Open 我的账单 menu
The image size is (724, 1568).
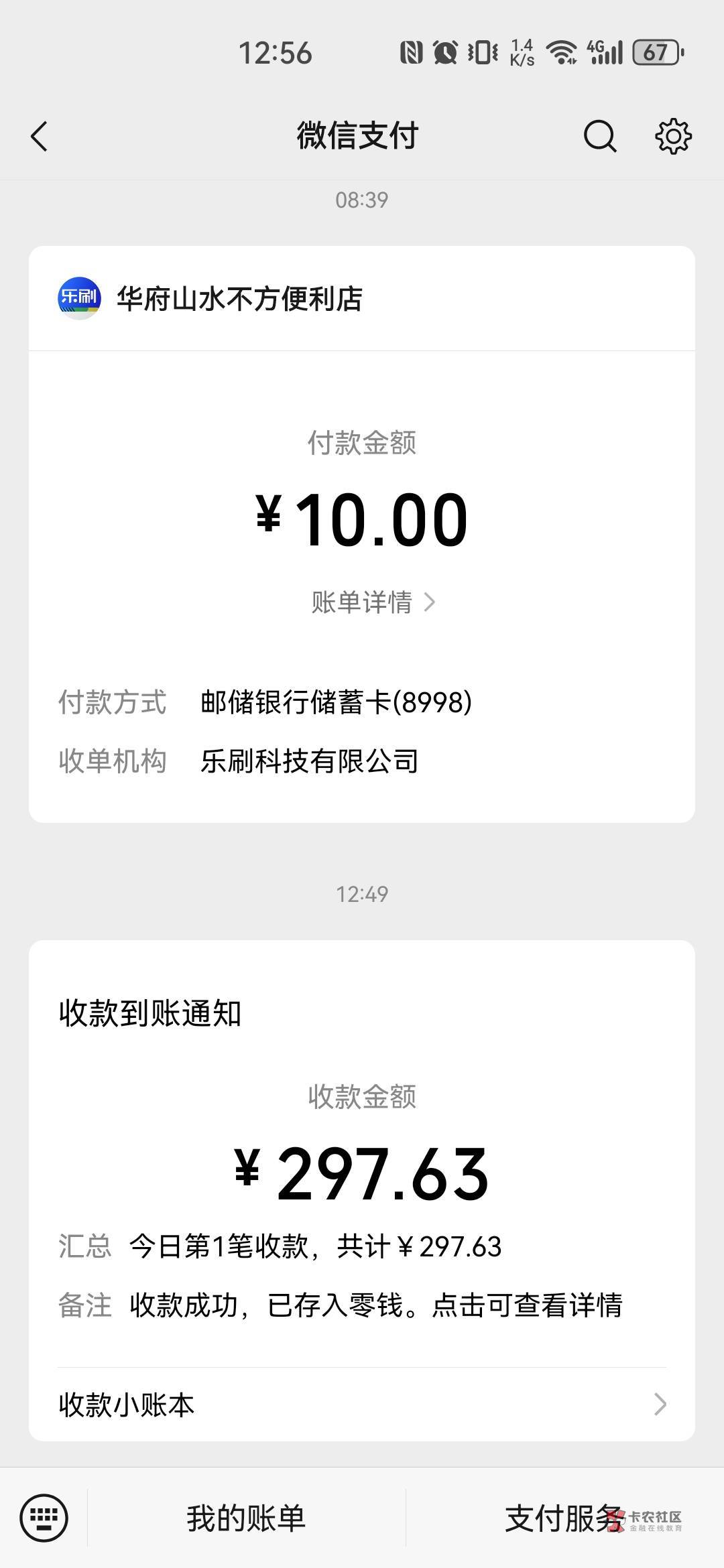(246, 1518)
